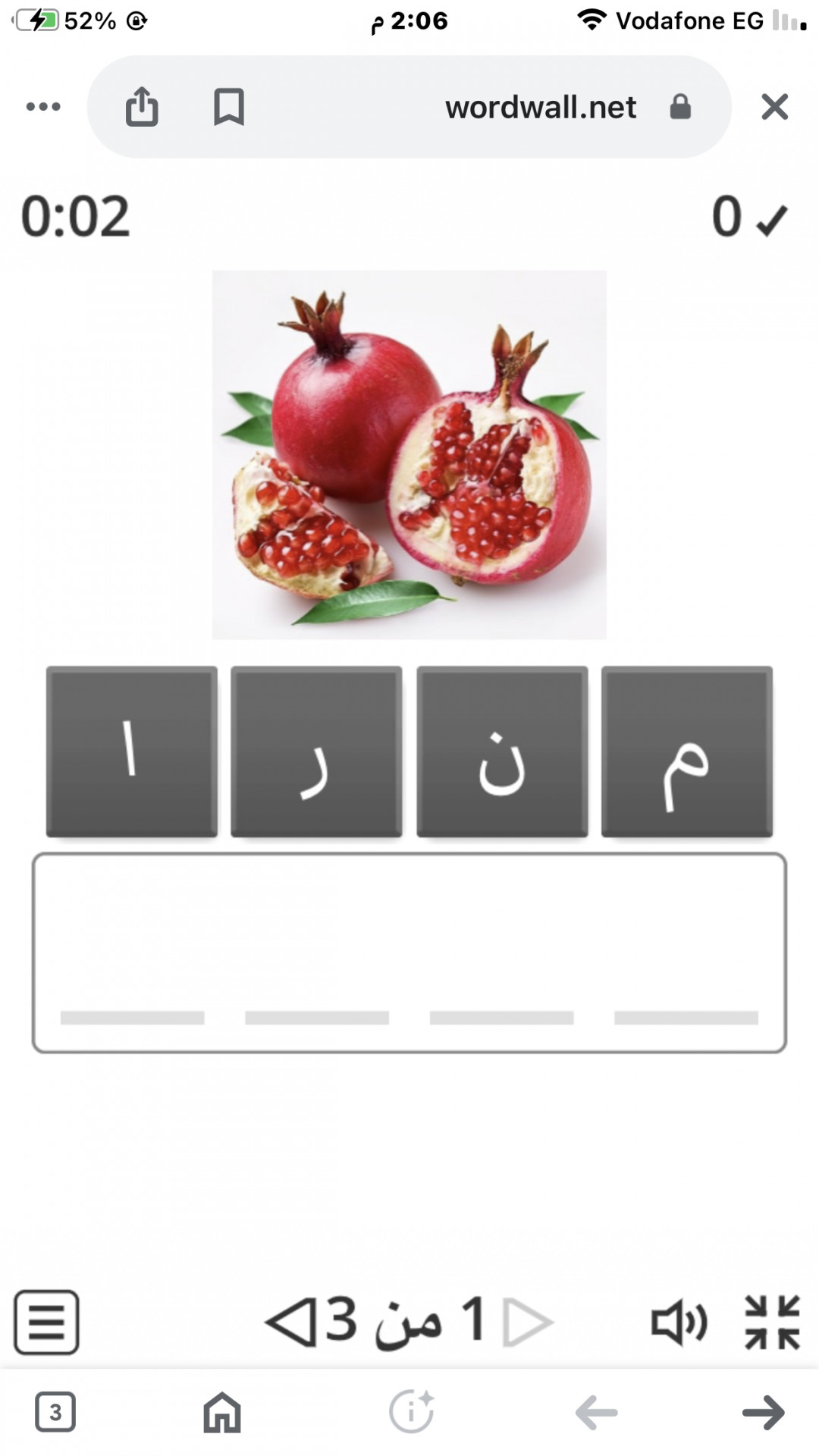Screen dimensions: 819x1456
Task: Select the letter tile ن
Action: pos(502,752)
